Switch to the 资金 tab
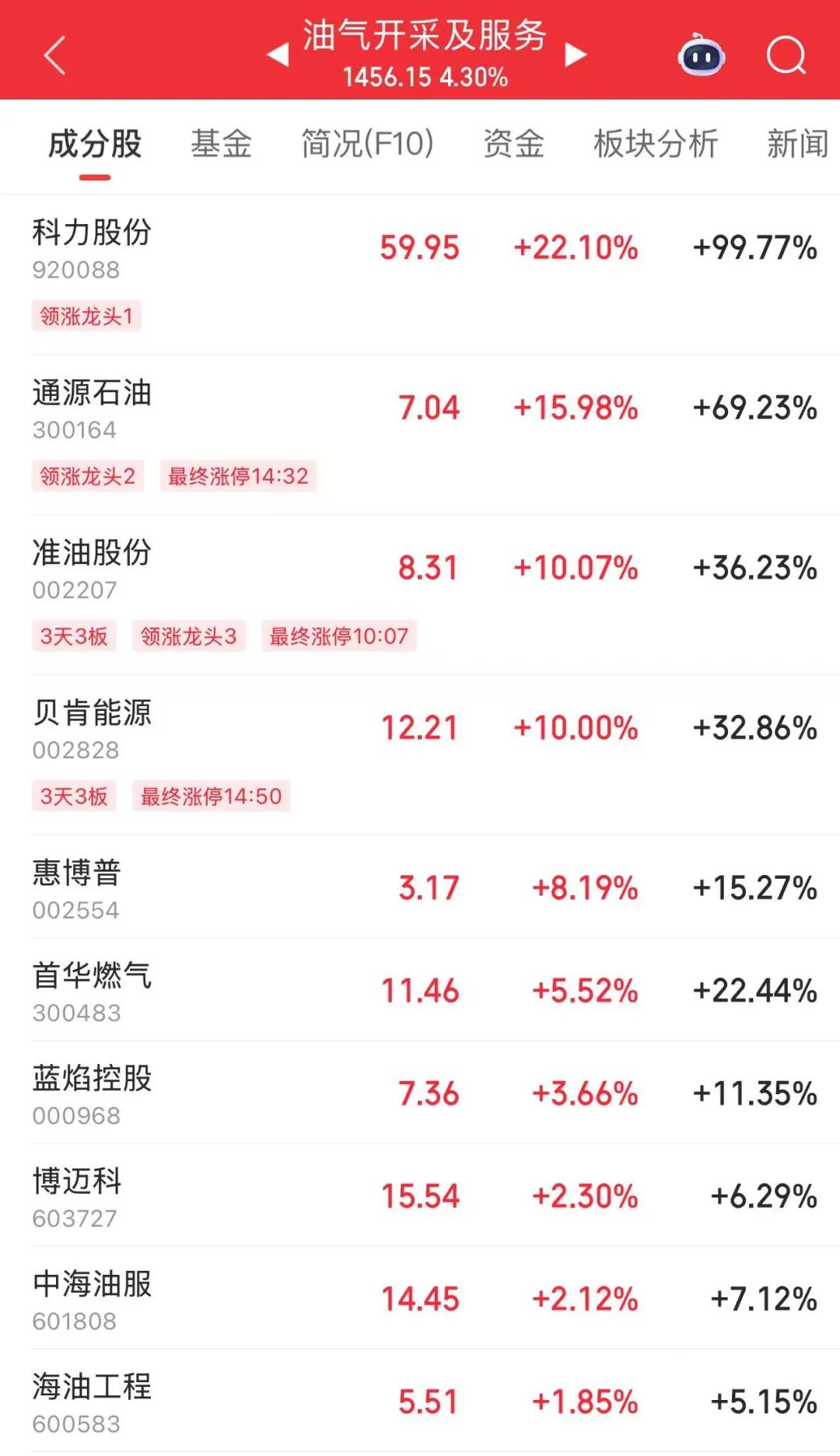840x1456 pixels. pyautogui.click(x=514, y=144)
